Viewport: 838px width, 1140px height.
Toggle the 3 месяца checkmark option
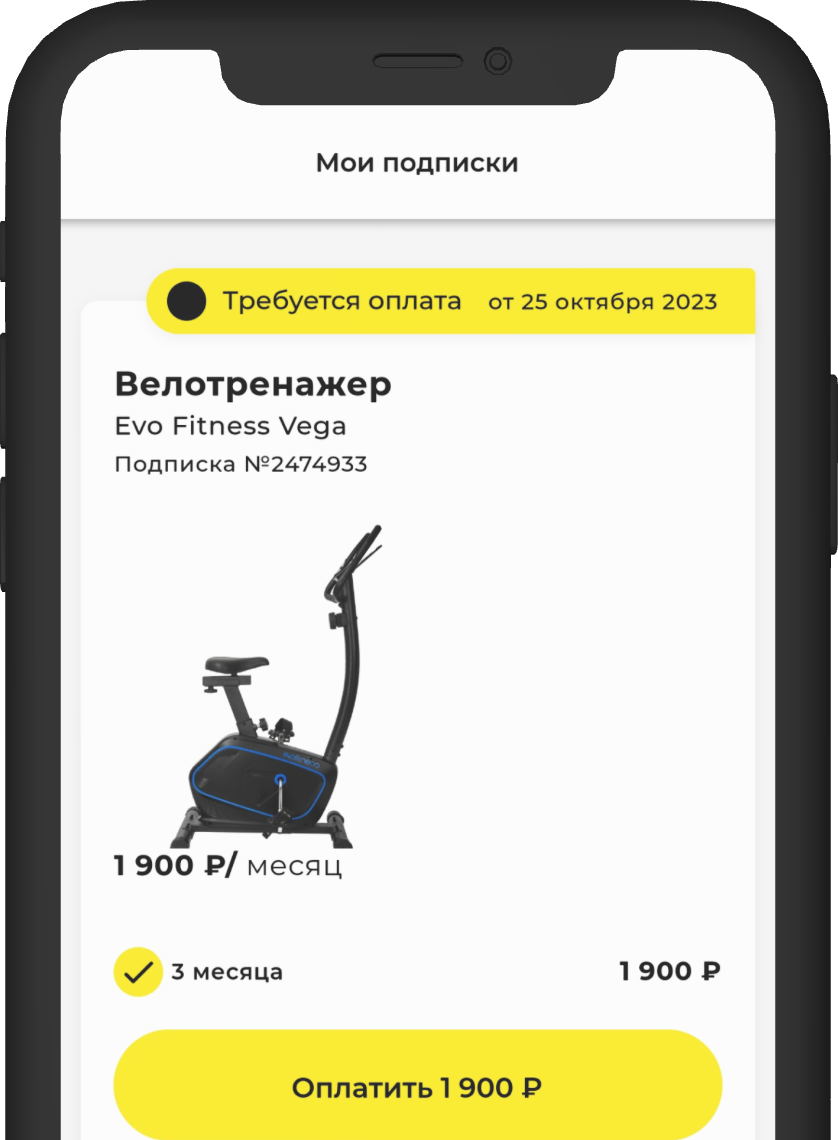click(138, 971)
